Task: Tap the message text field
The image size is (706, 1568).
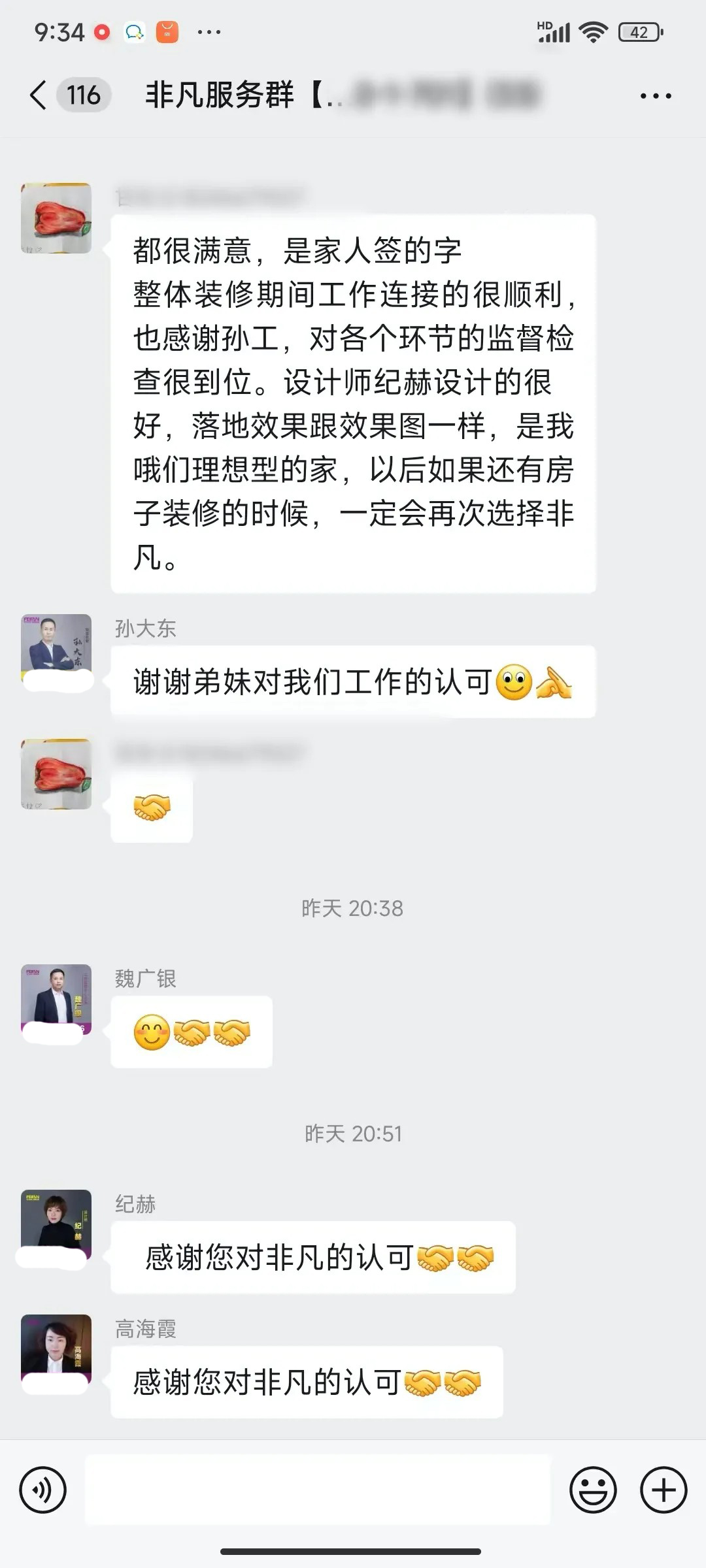Action: pos(318,1490)
